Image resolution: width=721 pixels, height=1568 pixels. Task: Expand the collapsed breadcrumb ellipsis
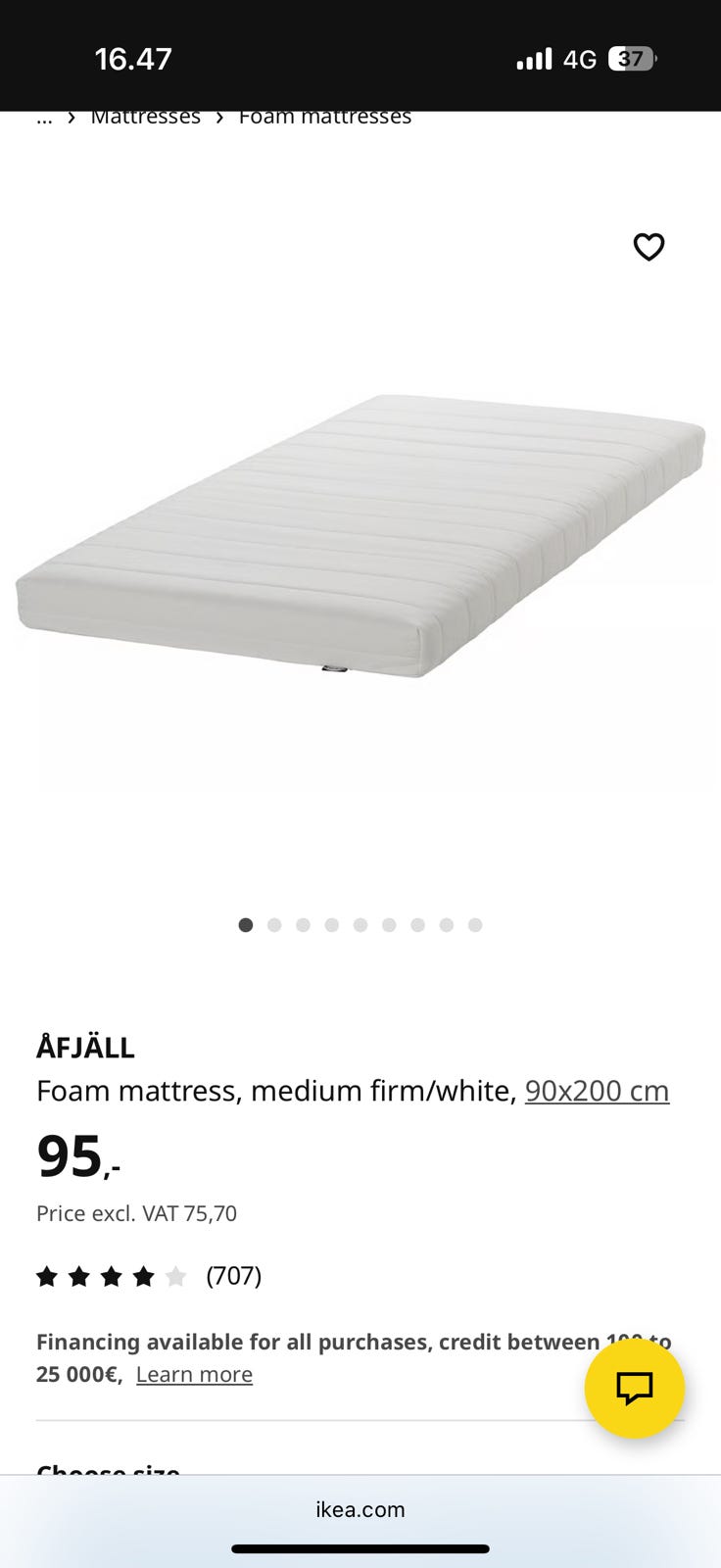point(44,119)
